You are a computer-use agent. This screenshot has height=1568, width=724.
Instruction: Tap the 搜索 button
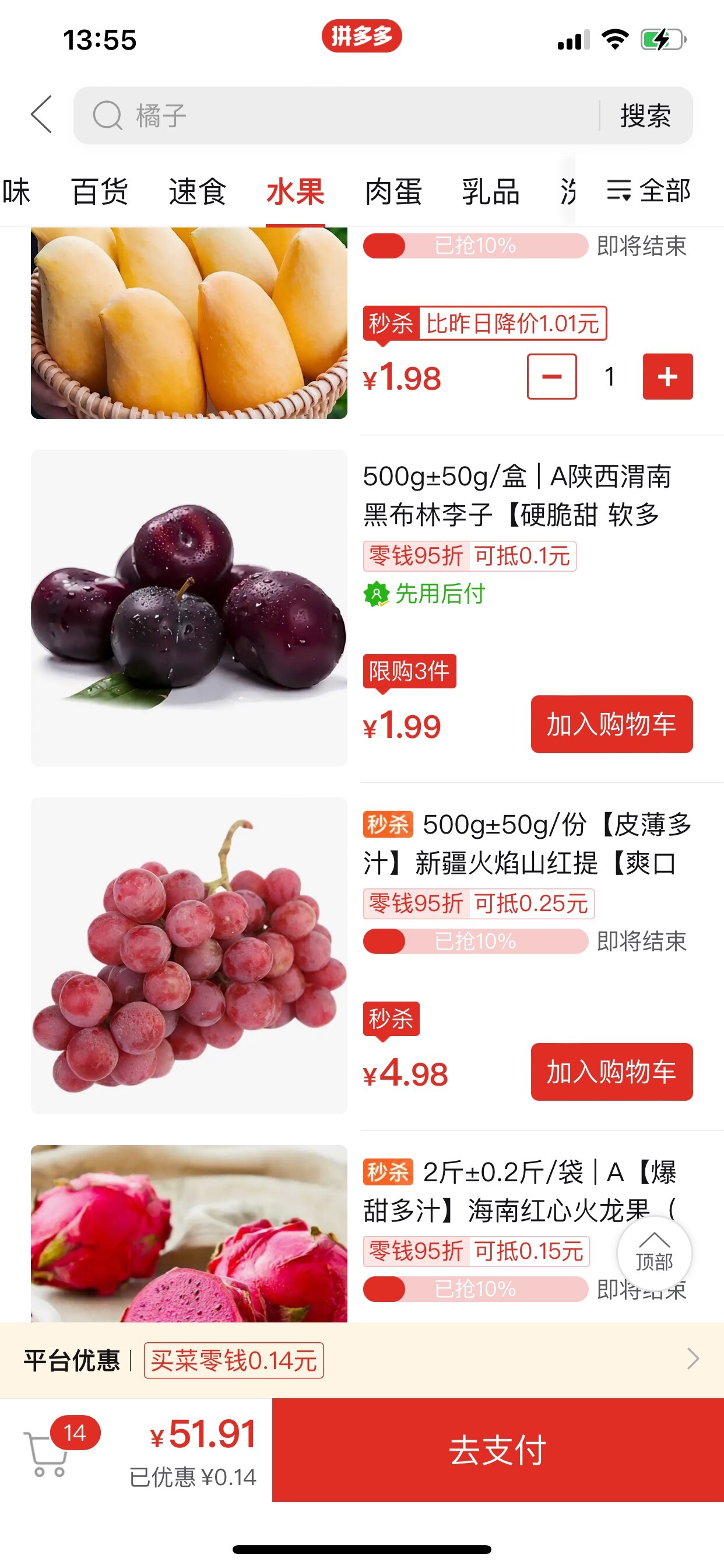[645, 116]
